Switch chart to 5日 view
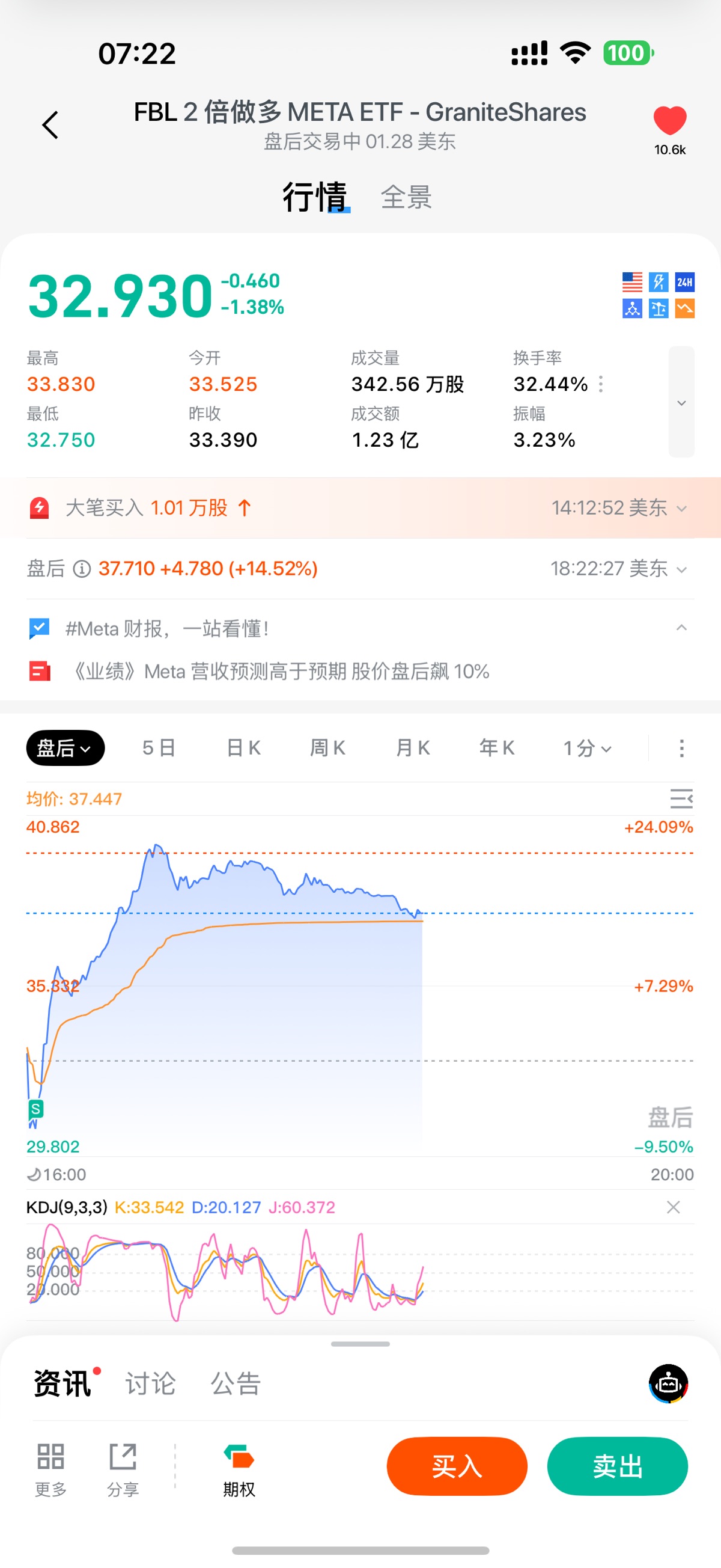The height and width of the screenshot is (1568, 721). [159, 748]
